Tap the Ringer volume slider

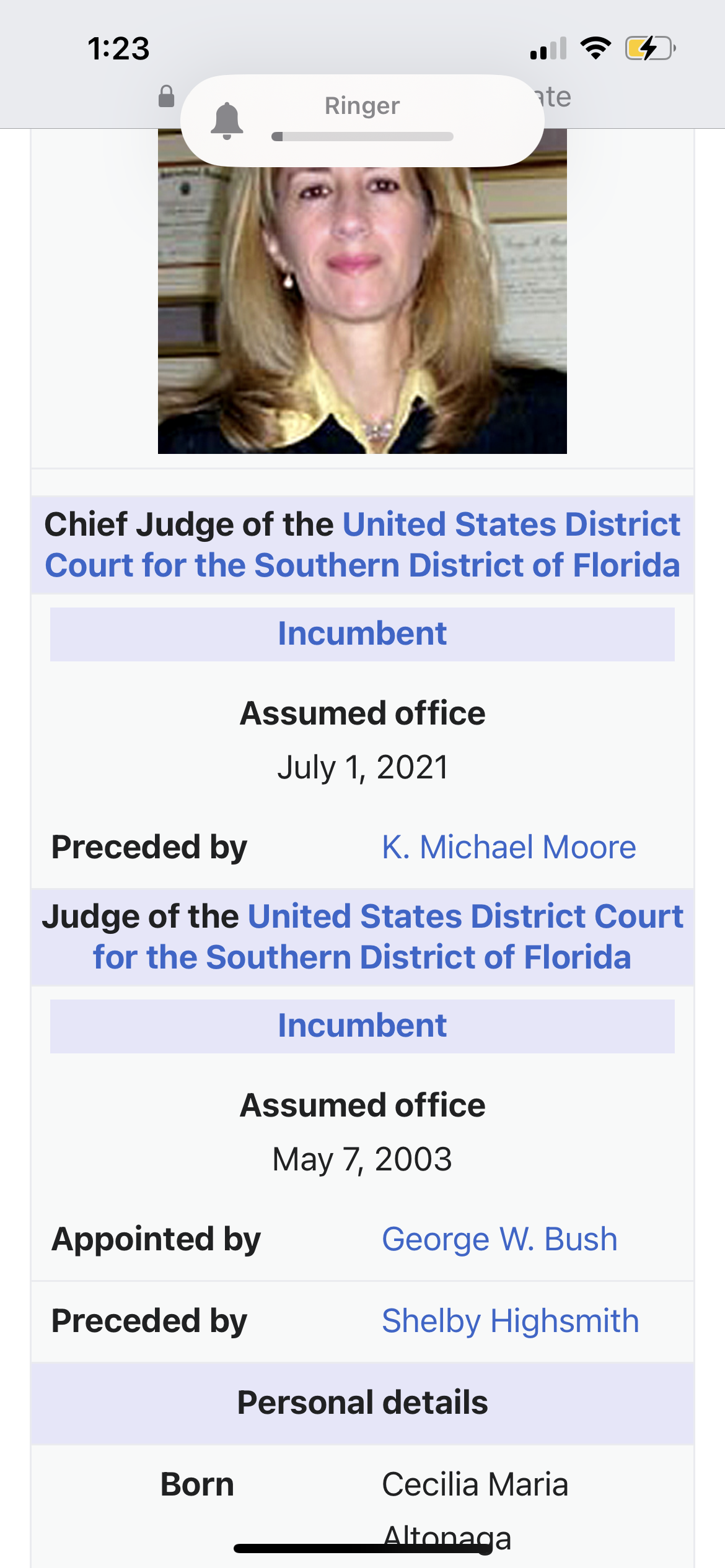pyautogui.click(x=362, y=136)
